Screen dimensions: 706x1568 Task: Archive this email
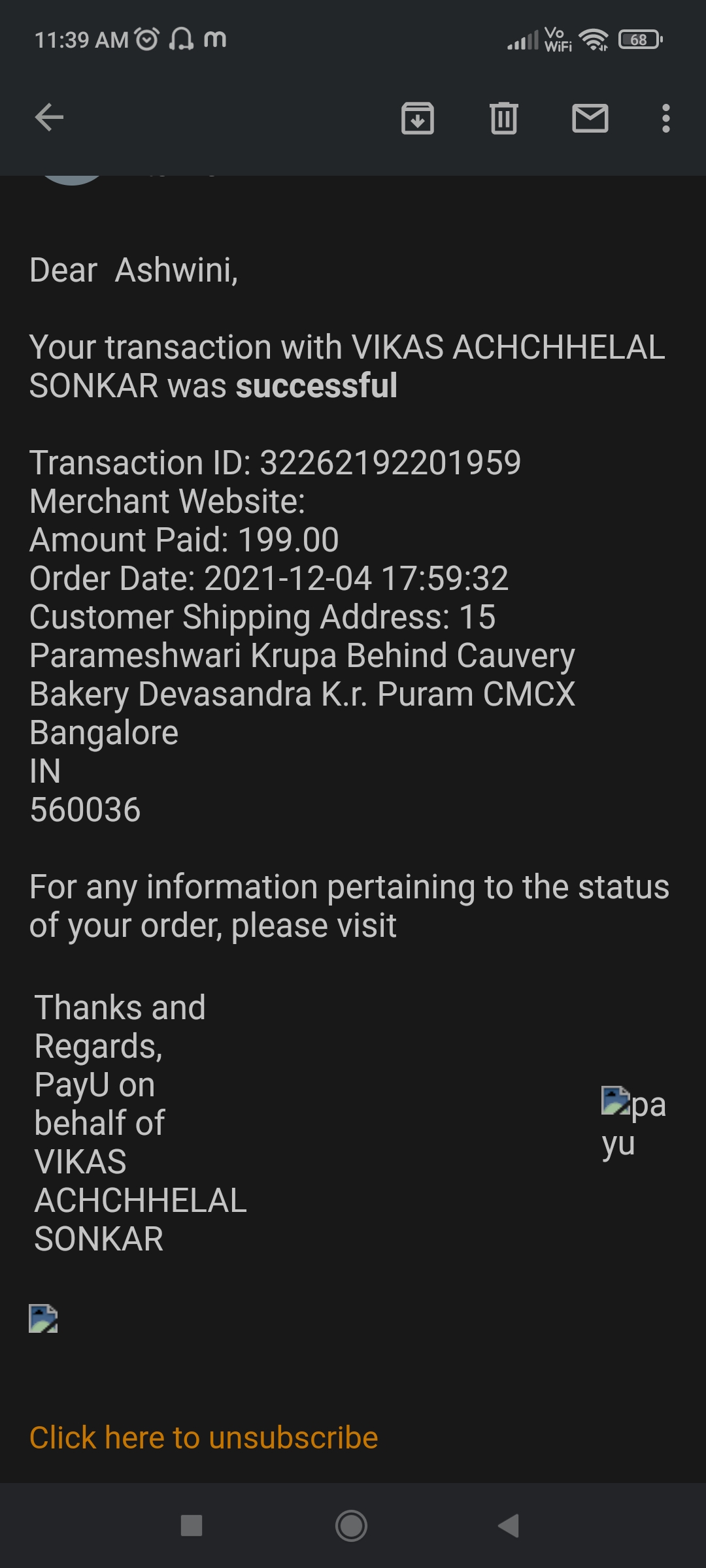pyautogui.click(x=417, y=118)
